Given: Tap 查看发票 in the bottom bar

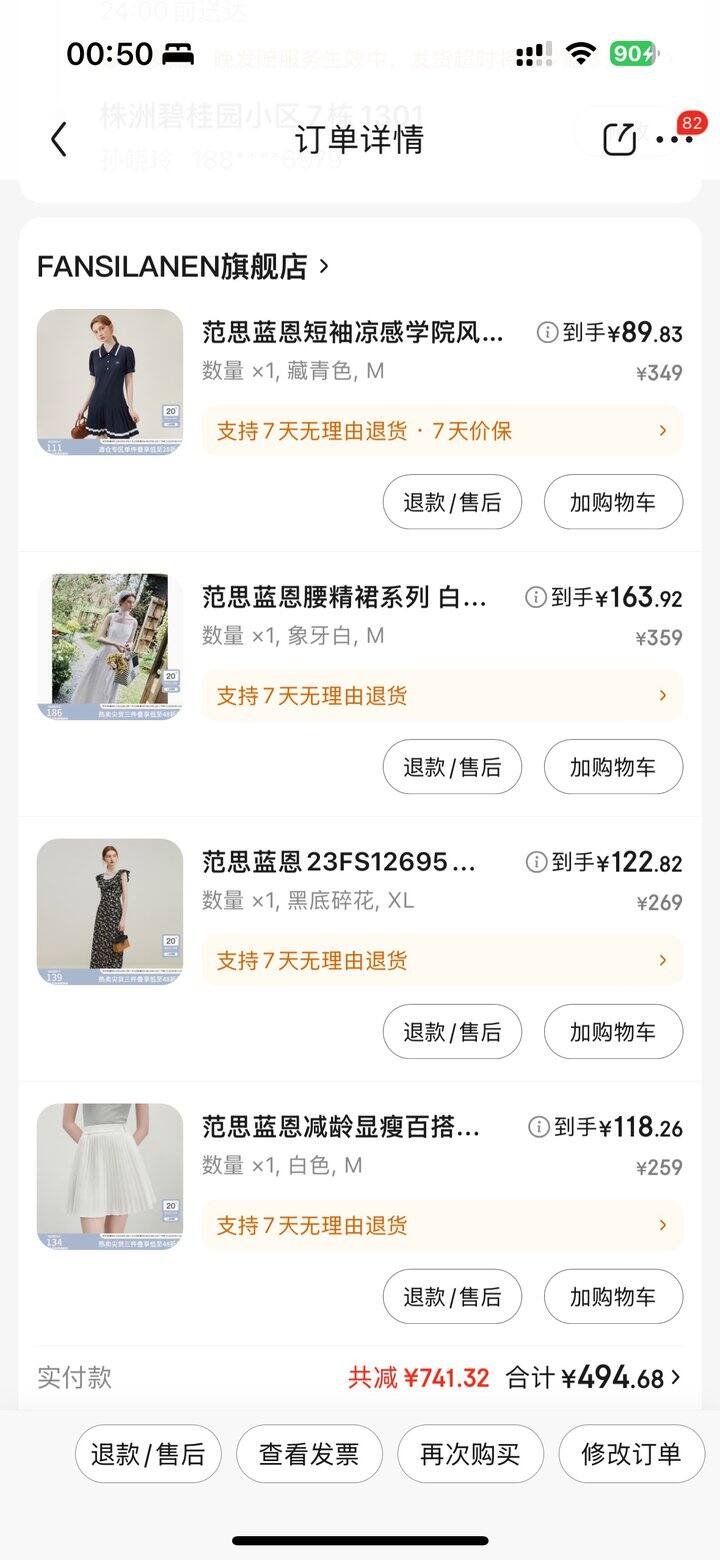Looking at the screenshot, I should (309, 1454).
